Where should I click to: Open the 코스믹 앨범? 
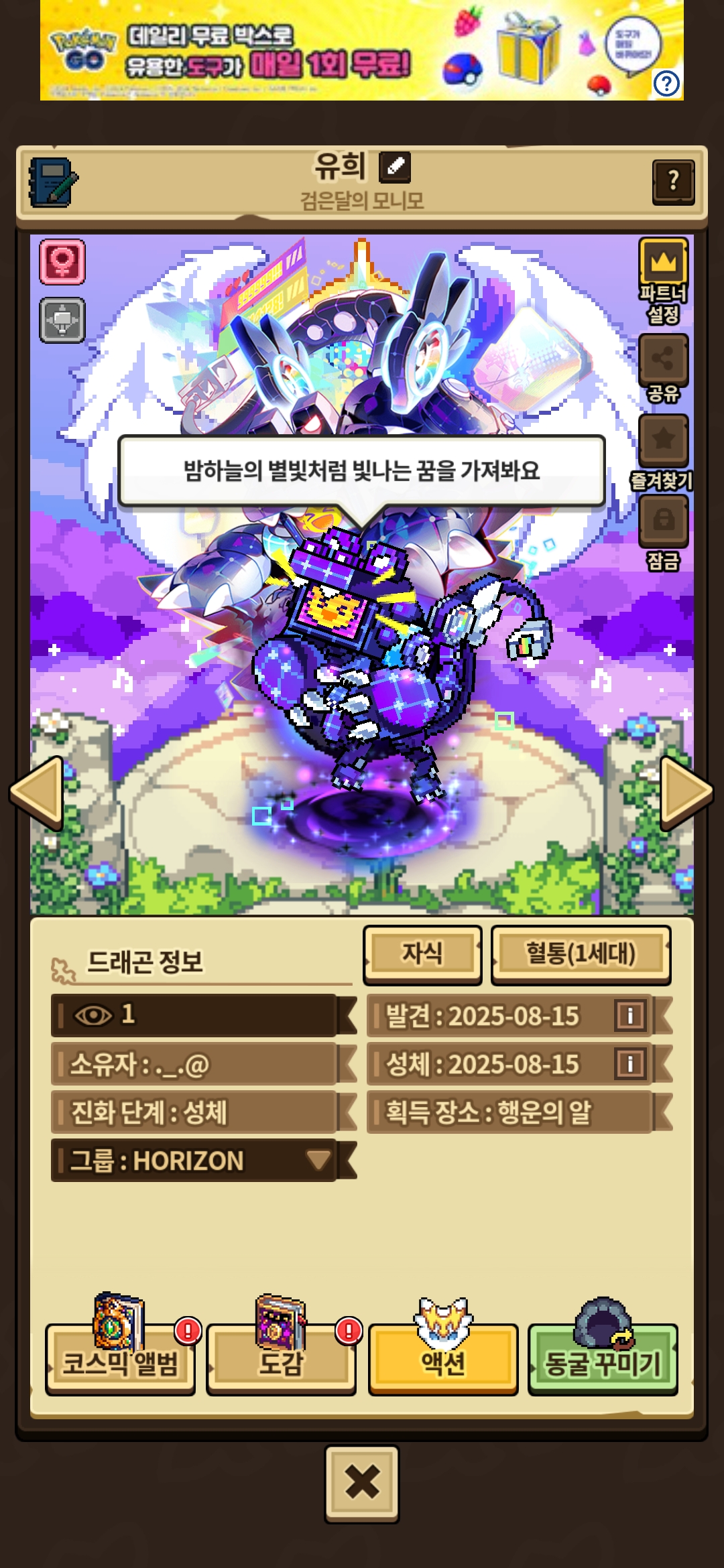(121, 1362)
